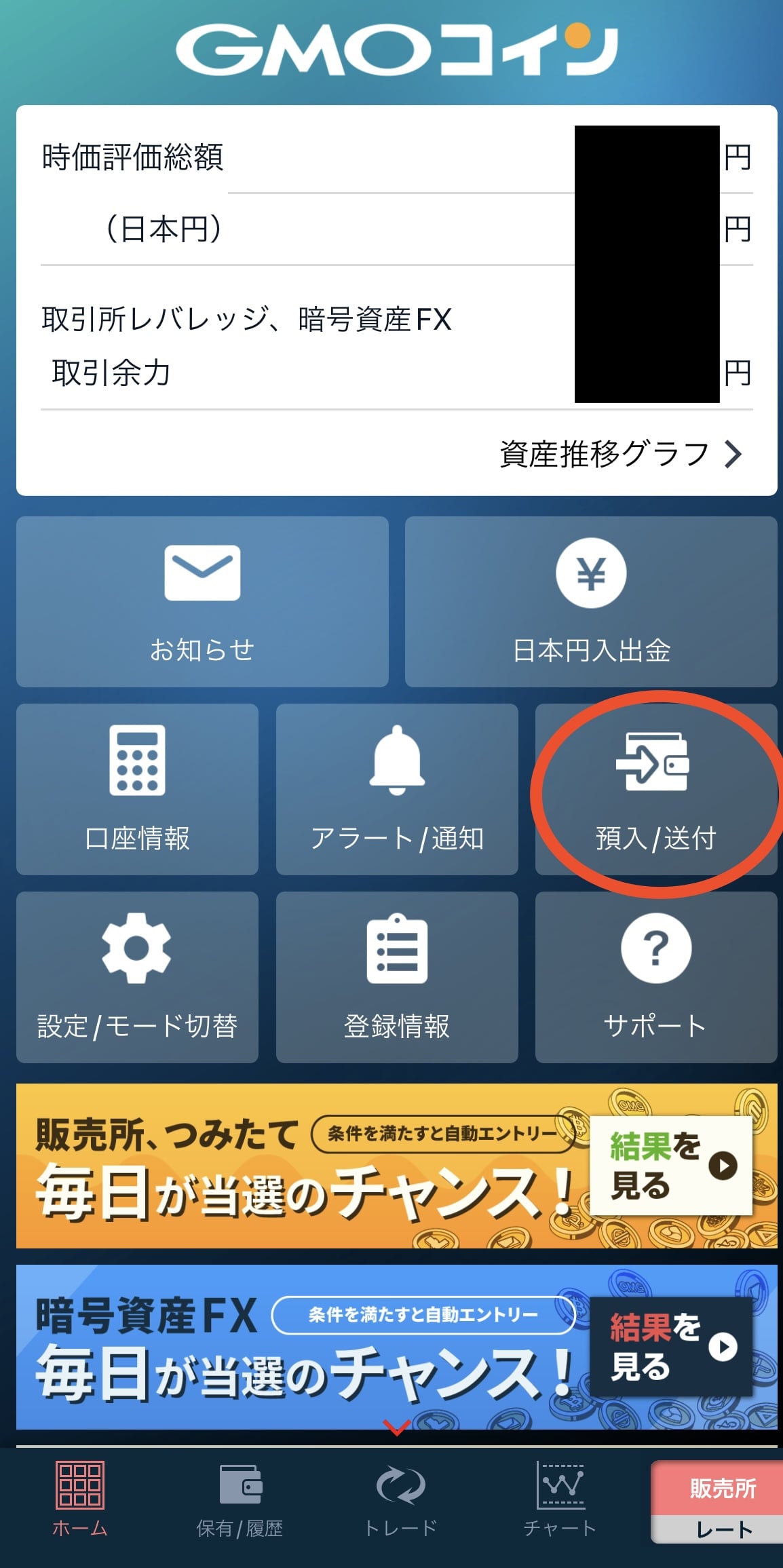View results on 販売所、つみたて banner
This screenshot has width=783, height=1568.
(671, 1166)
